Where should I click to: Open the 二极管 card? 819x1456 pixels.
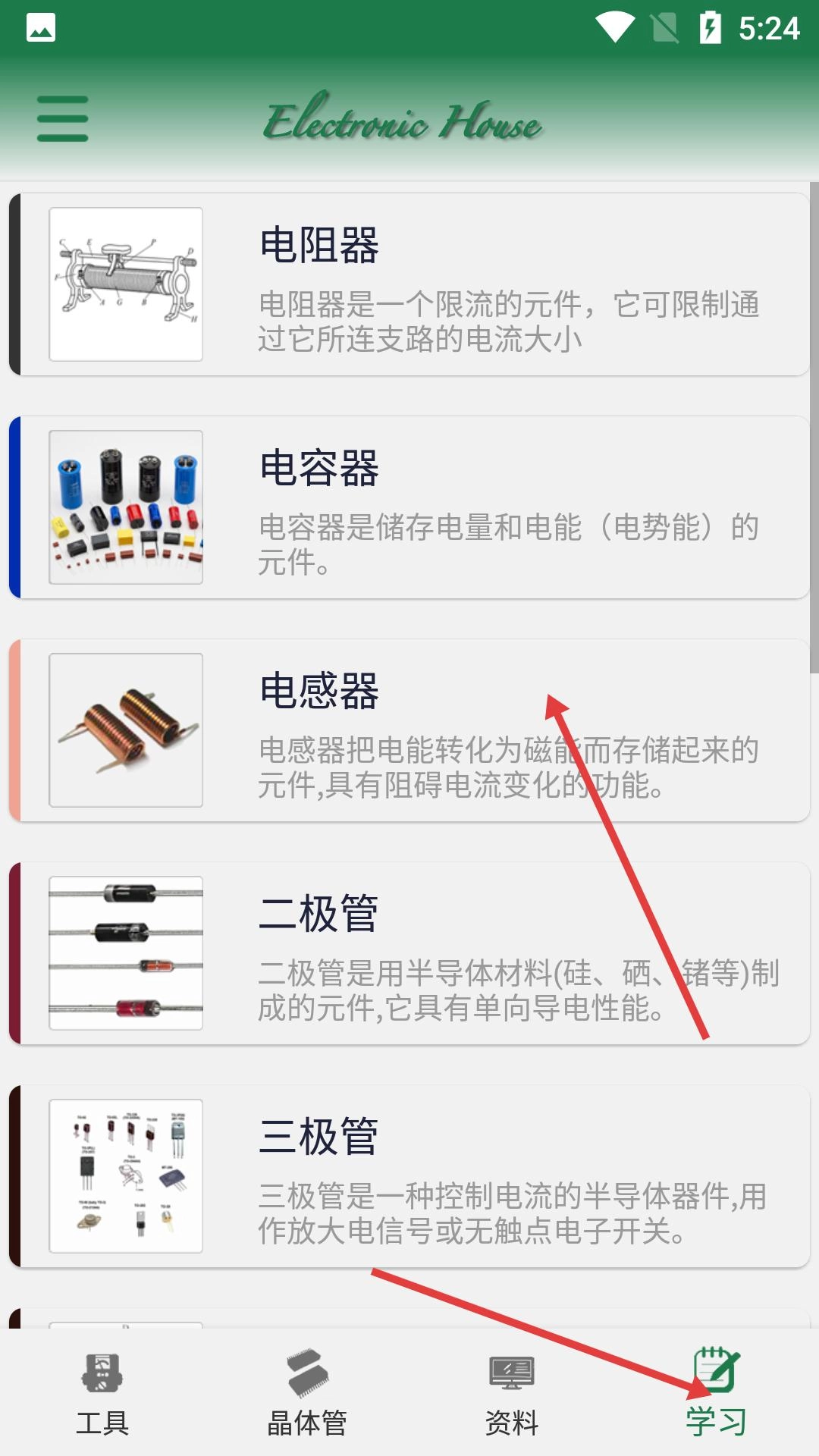[x=409, y=953]
